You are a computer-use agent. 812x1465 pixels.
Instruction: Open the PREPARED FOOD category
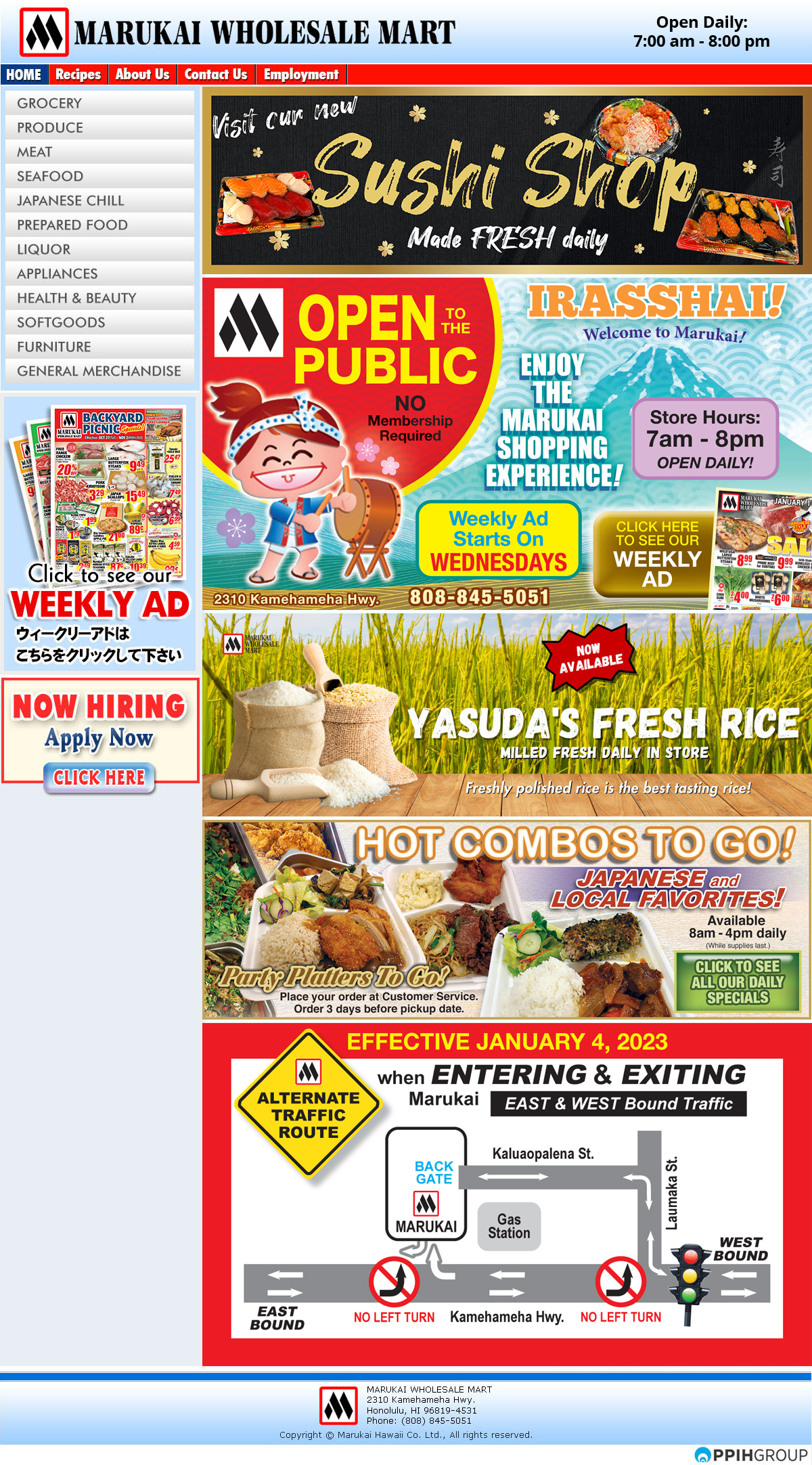tap(99, 225)
